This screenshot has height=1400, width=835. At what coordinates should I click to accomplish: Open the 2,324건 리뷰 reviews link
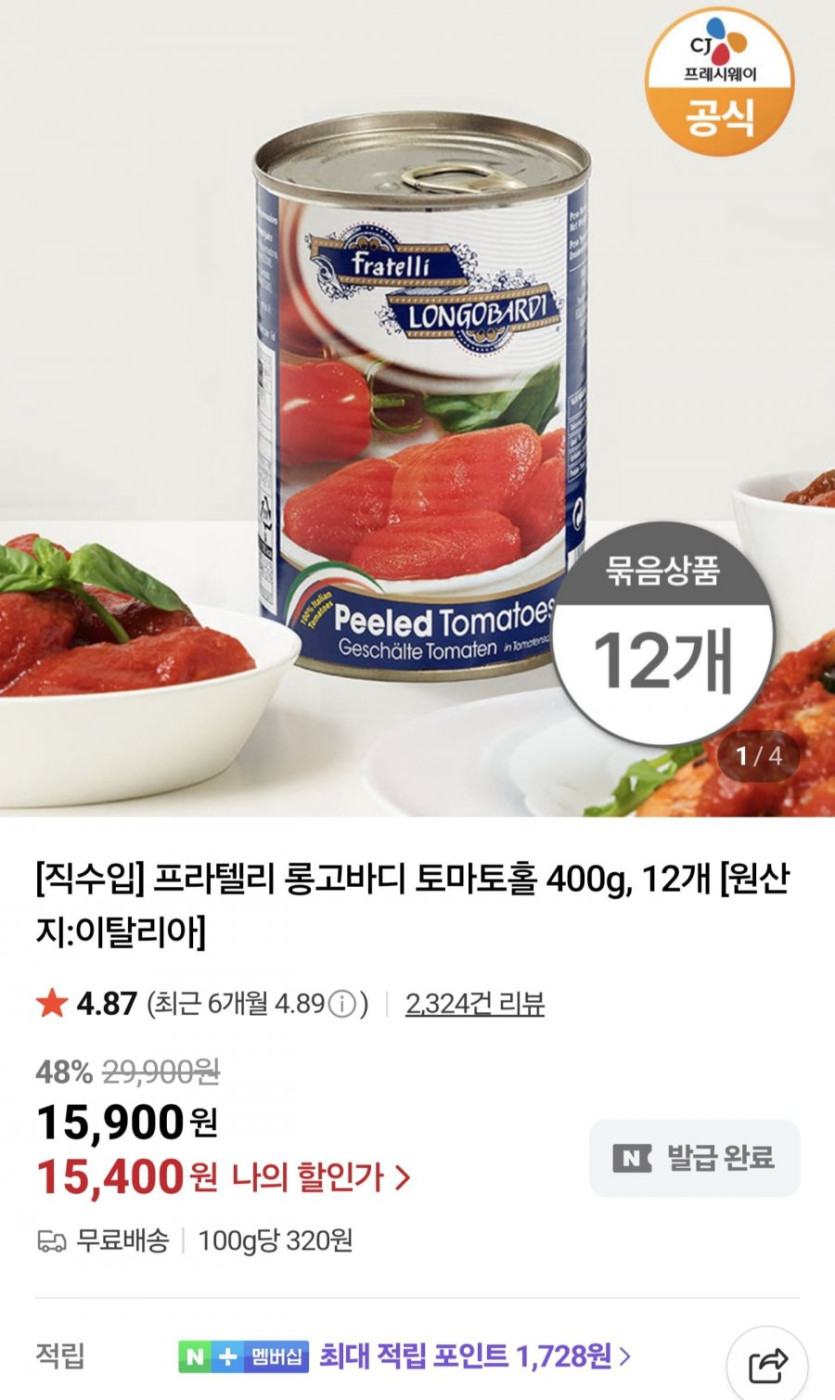pyautogui.click(x=474, y=1003)
